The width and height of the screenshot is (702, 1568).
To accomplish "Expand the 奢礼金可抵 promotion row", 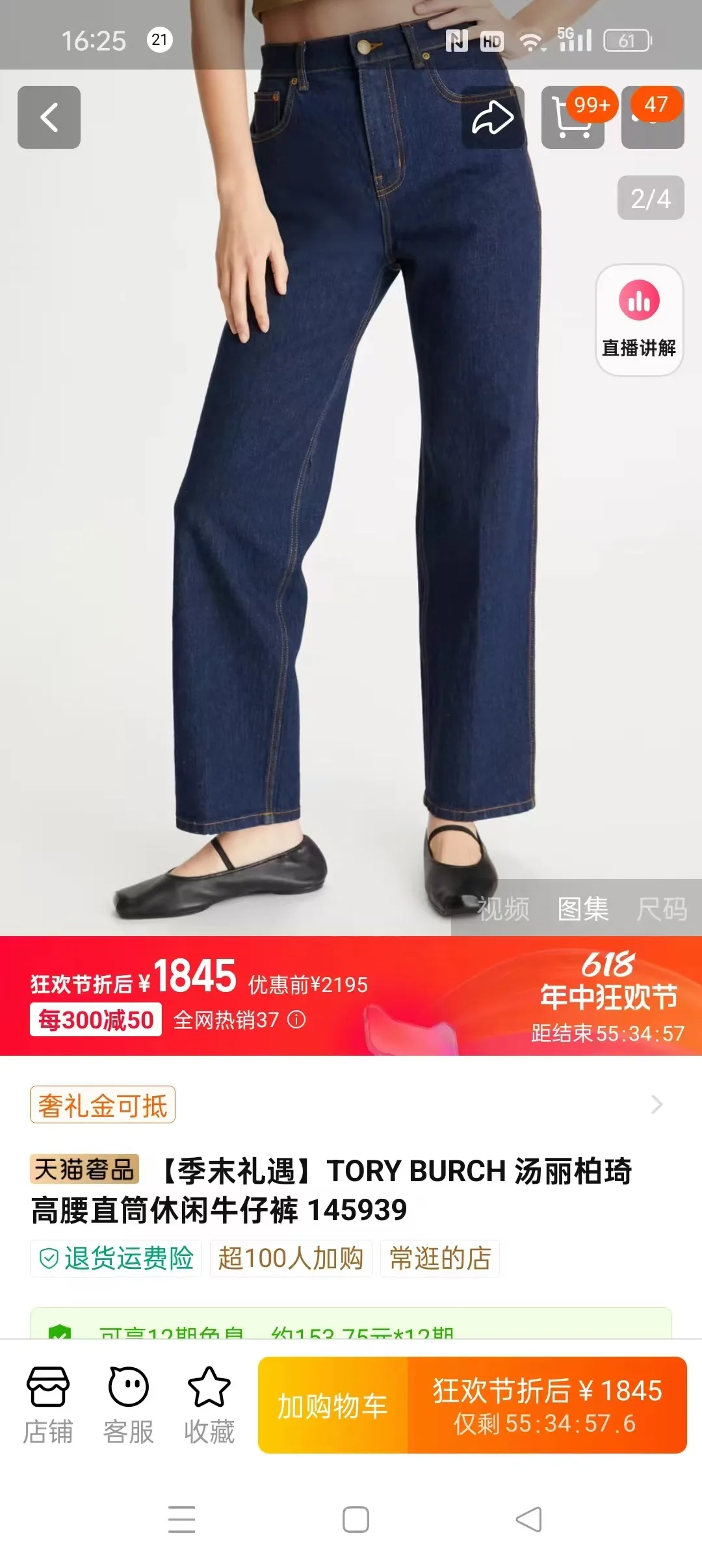I will pos(351,1104).
